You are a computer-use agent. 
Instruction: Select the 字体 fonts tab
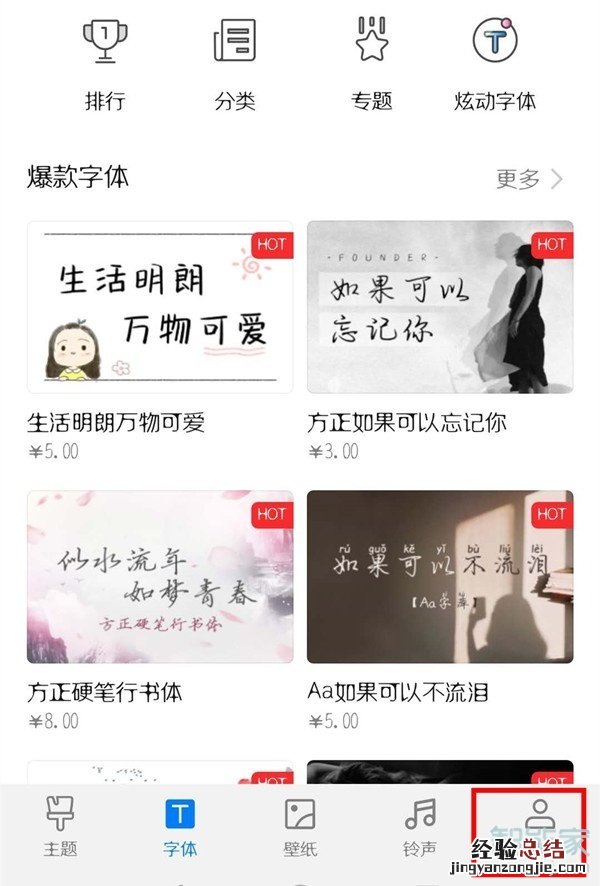point(180,827)
